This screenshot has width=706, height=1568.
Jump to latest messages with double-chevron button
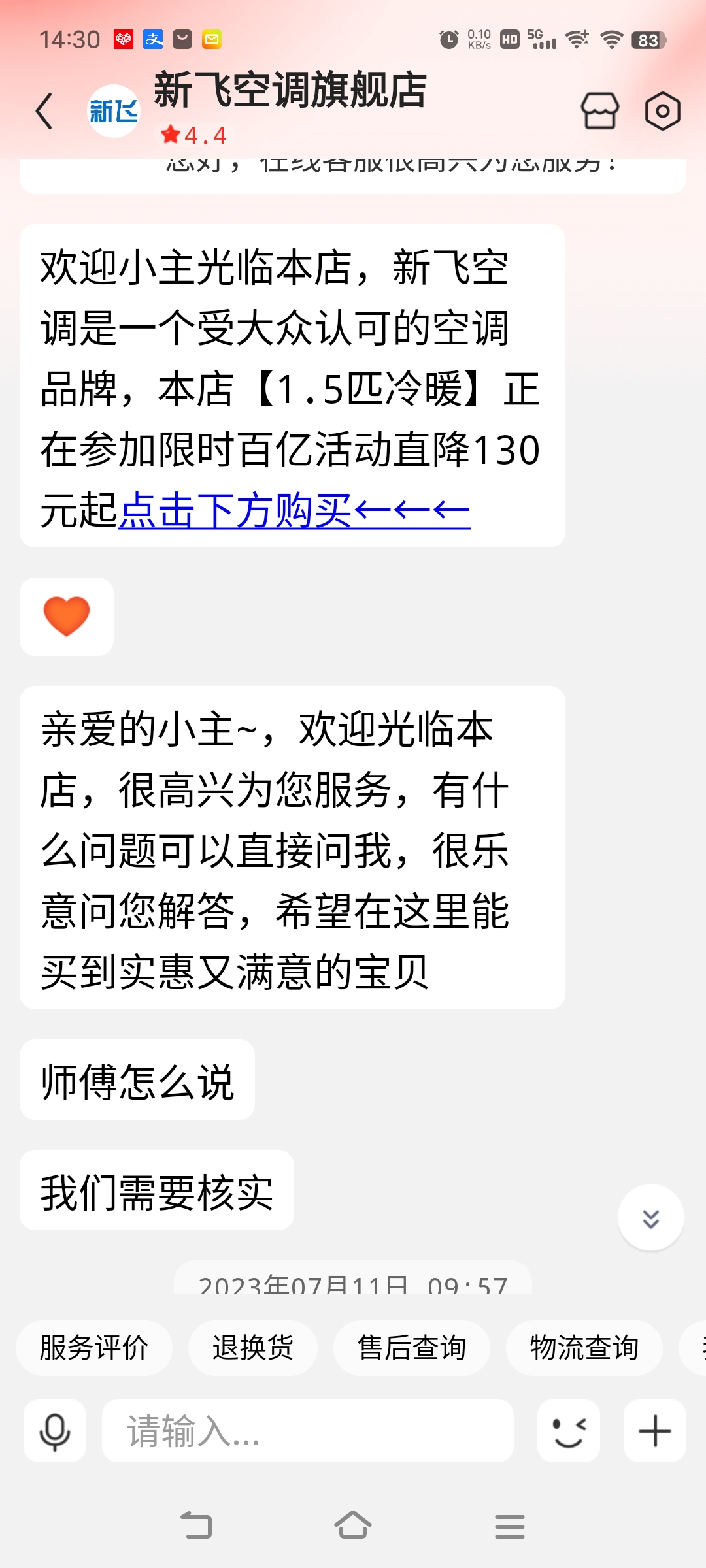click(x=650, y=1218)
